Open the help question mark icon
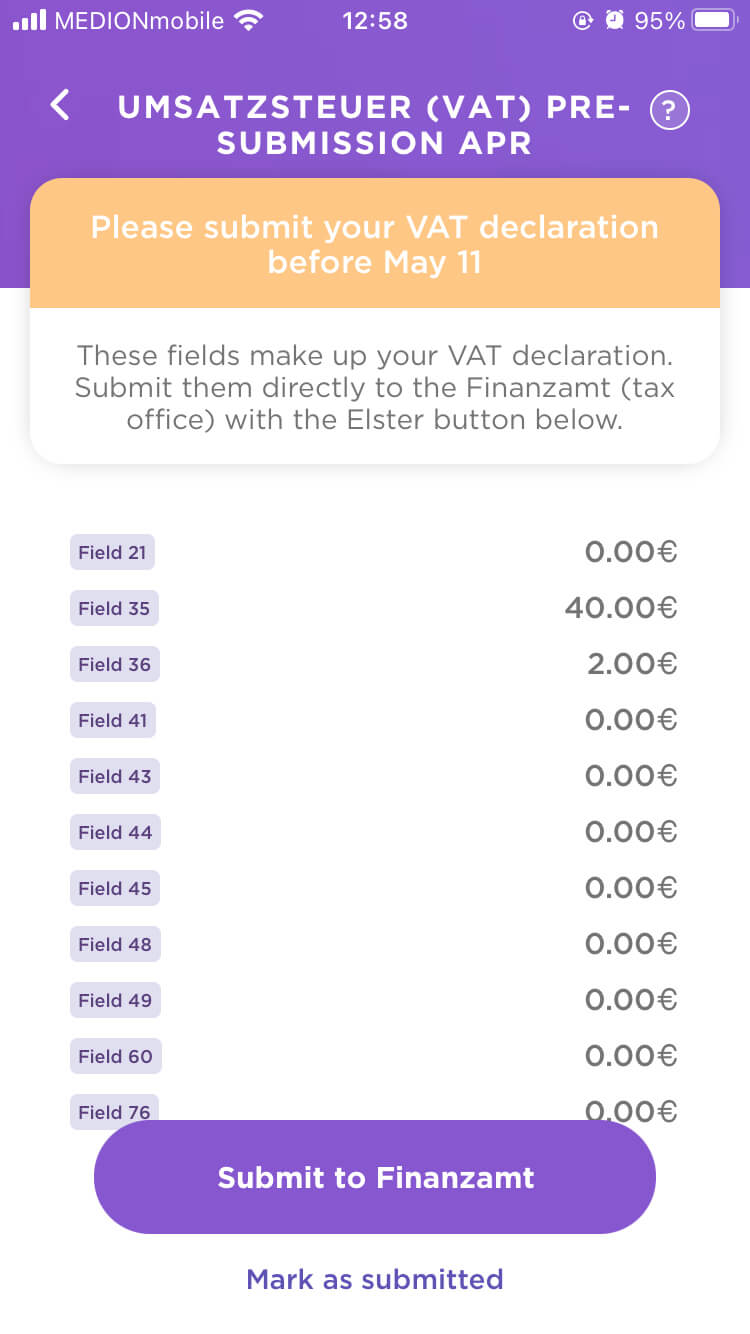Viewport: 750px width, 1334px height. click(670, 110)
